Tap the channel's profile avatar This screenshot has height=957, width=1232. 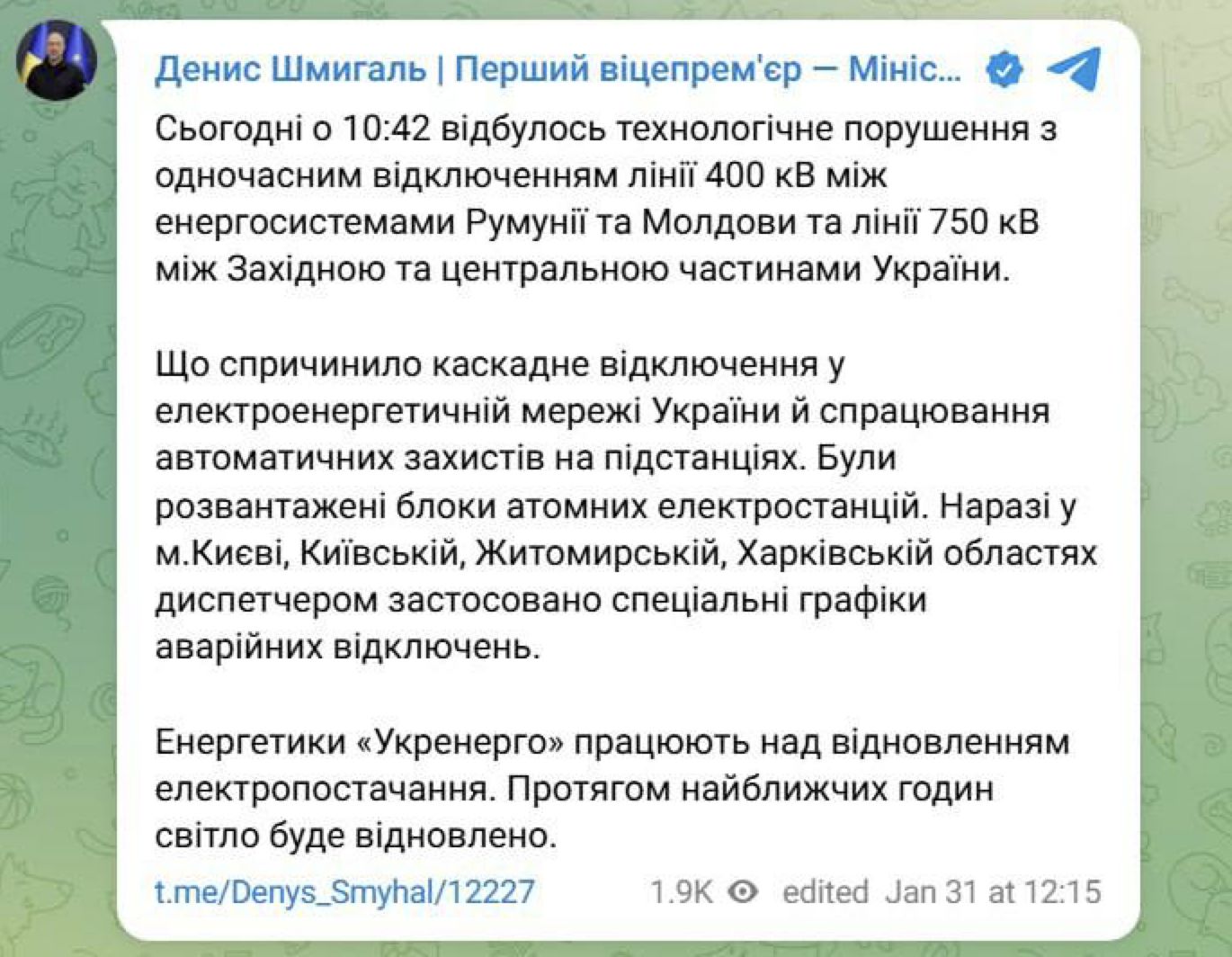click(56, 61)
